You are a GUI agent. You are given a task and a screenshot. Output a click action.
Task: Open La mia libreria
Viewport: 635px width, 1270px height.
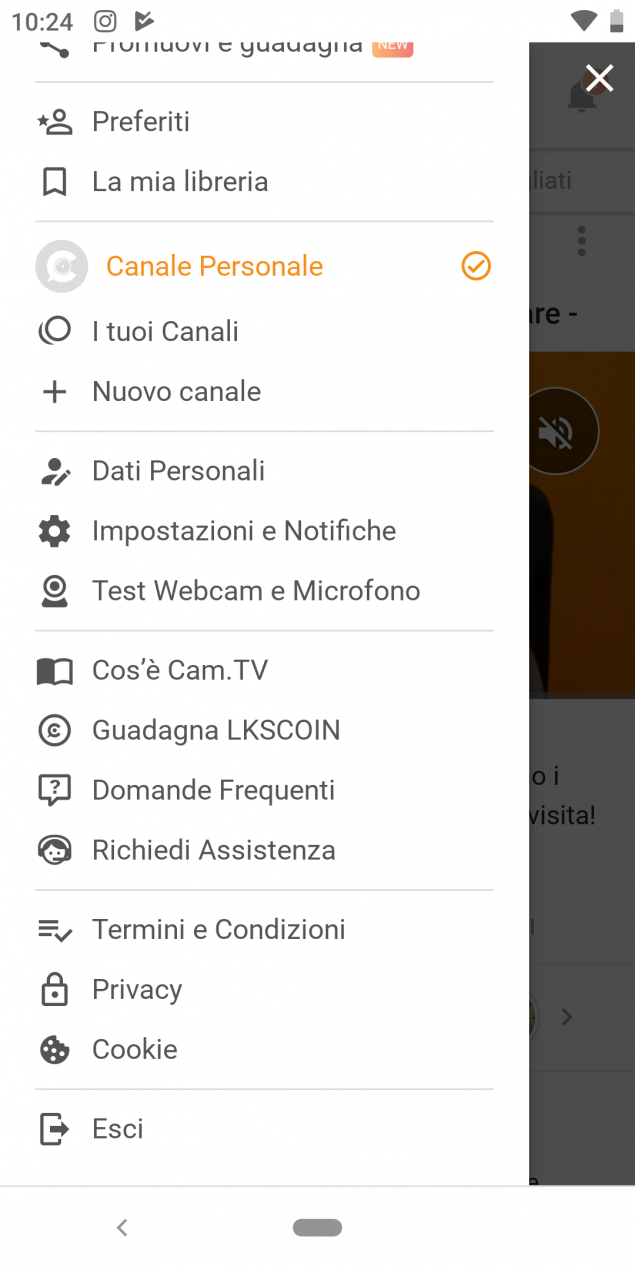[264, 182]
